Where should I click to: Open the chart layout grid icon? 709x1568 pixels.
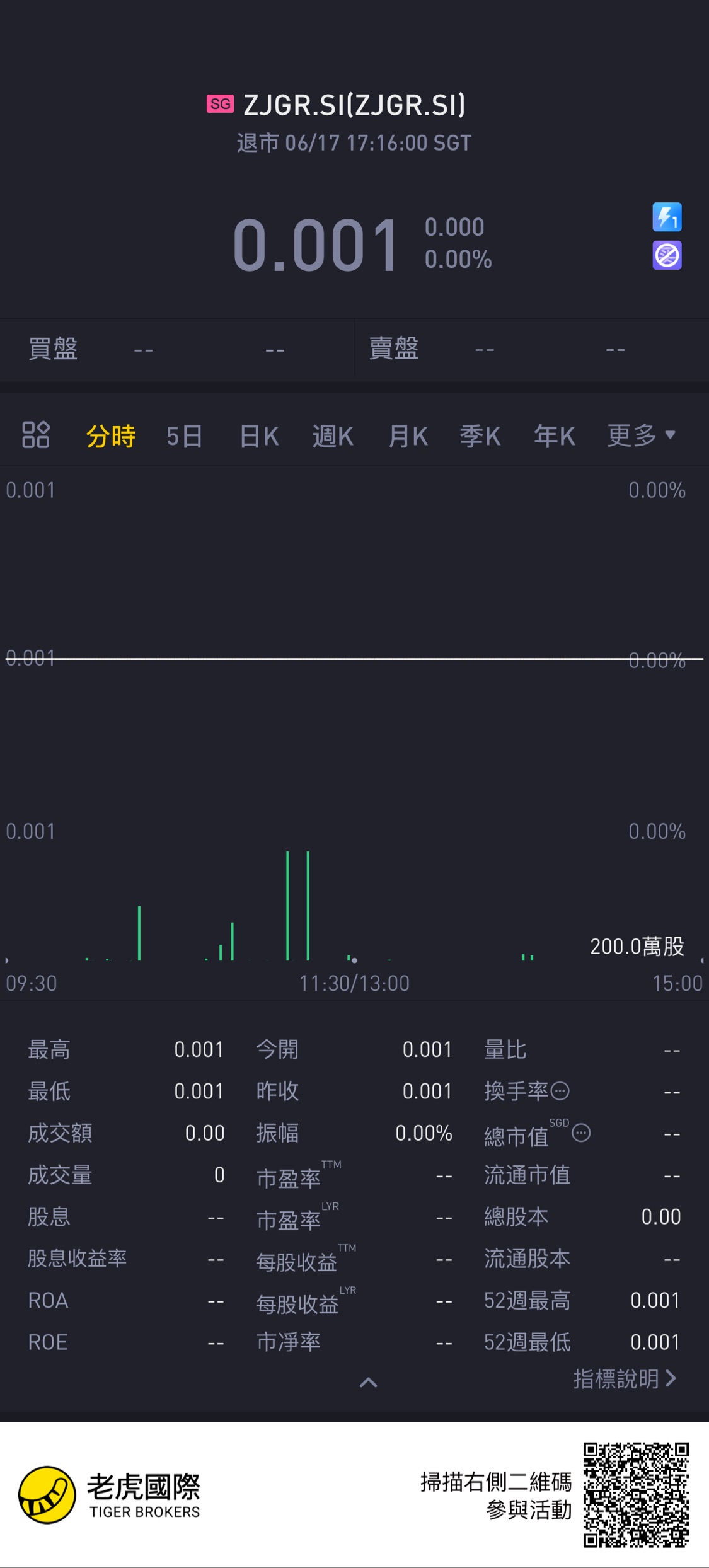pyautogui.click(x=36, y=435)
